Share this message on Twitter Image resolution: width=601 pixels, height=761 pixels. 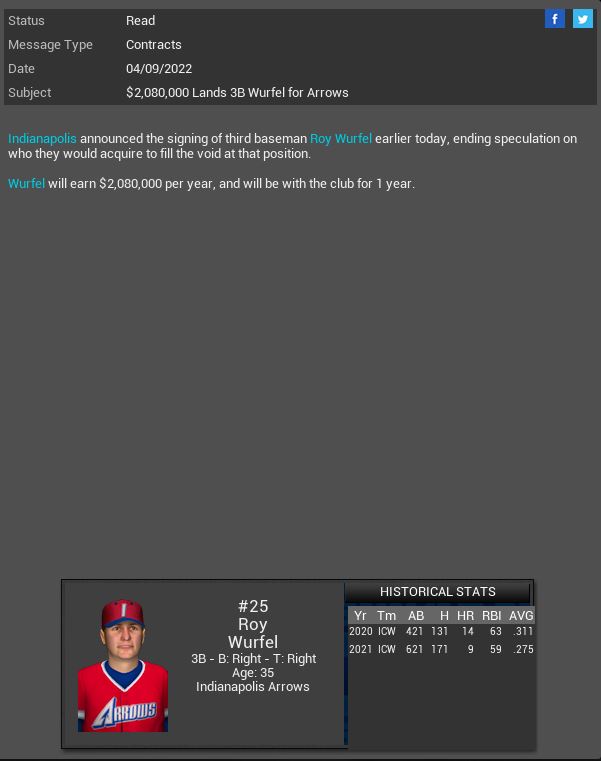(x=582, y=19)
